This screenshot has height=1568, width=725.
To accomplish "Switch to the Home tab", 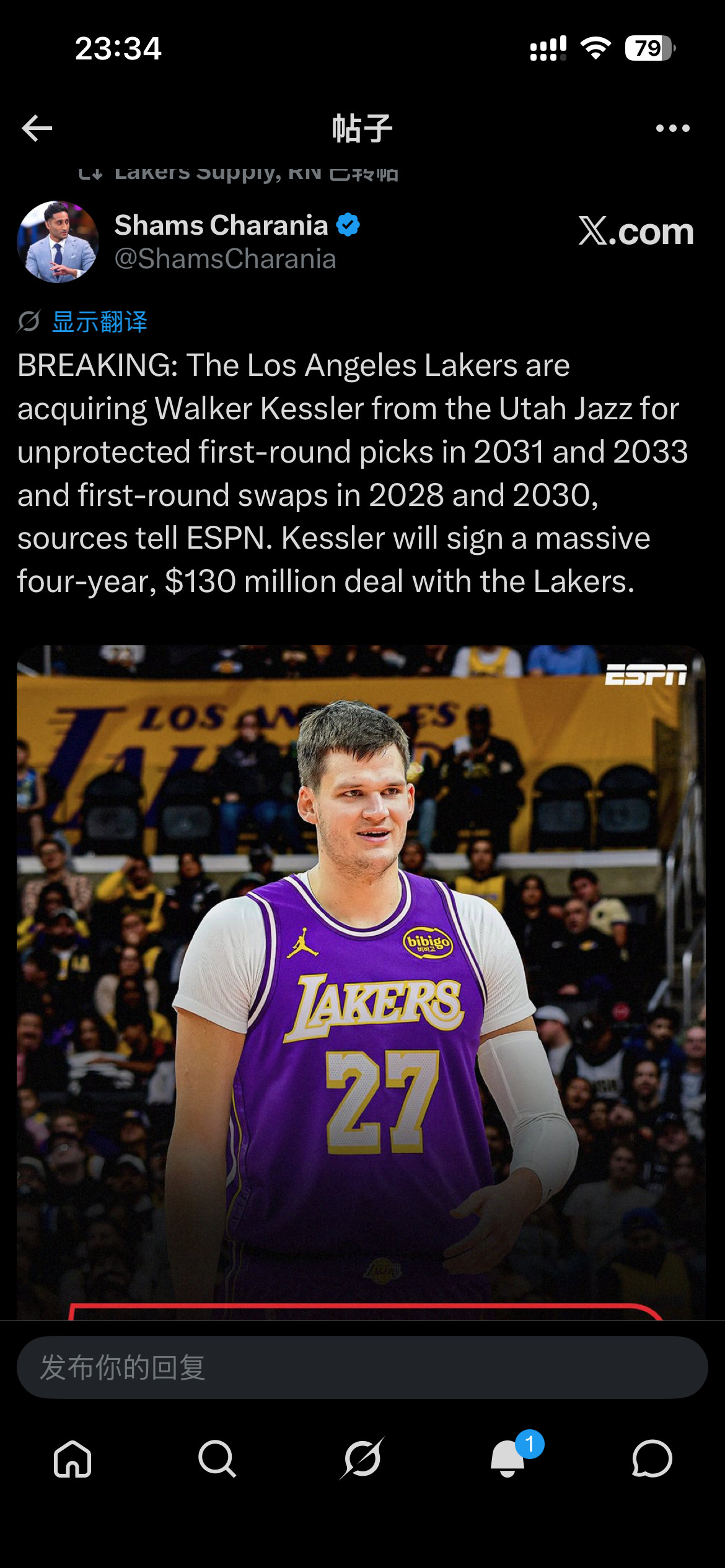I will point(72,1459).
